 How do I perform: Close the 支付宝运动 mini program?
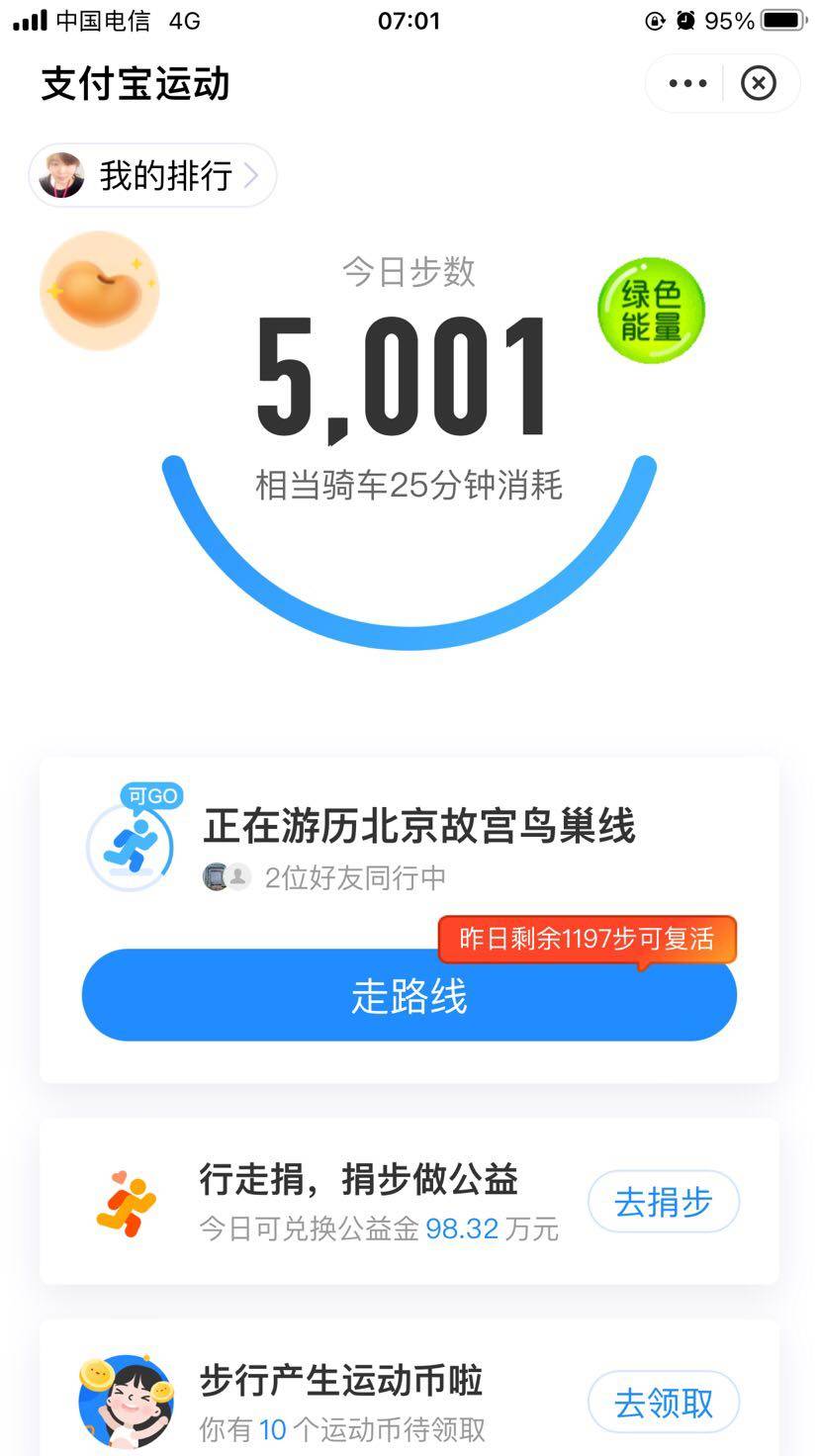(x=759, y=83)
